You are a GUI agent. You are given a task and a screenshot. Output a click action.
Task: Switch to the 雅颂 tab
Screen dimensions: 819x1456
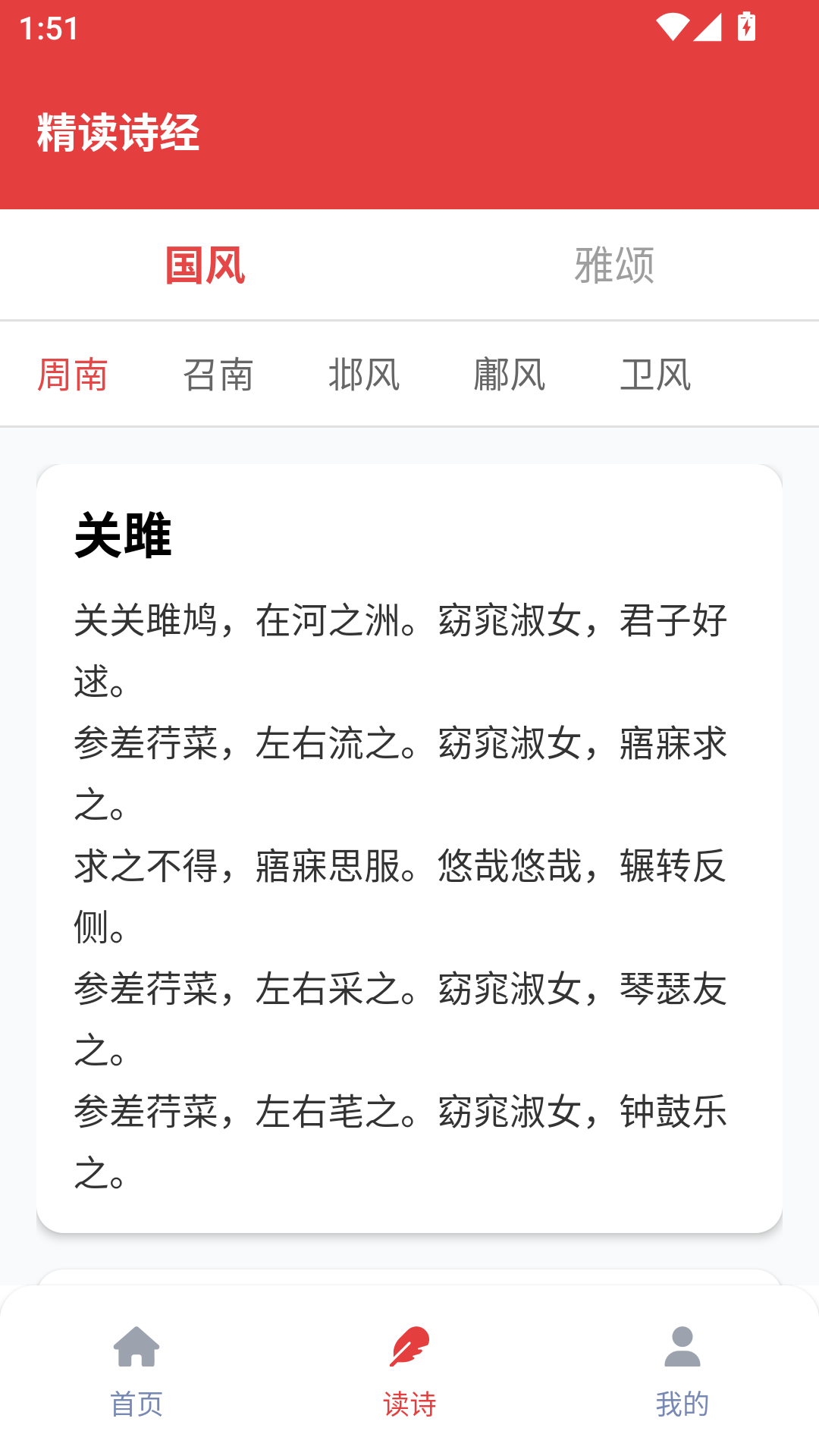[x=614, y=264]
